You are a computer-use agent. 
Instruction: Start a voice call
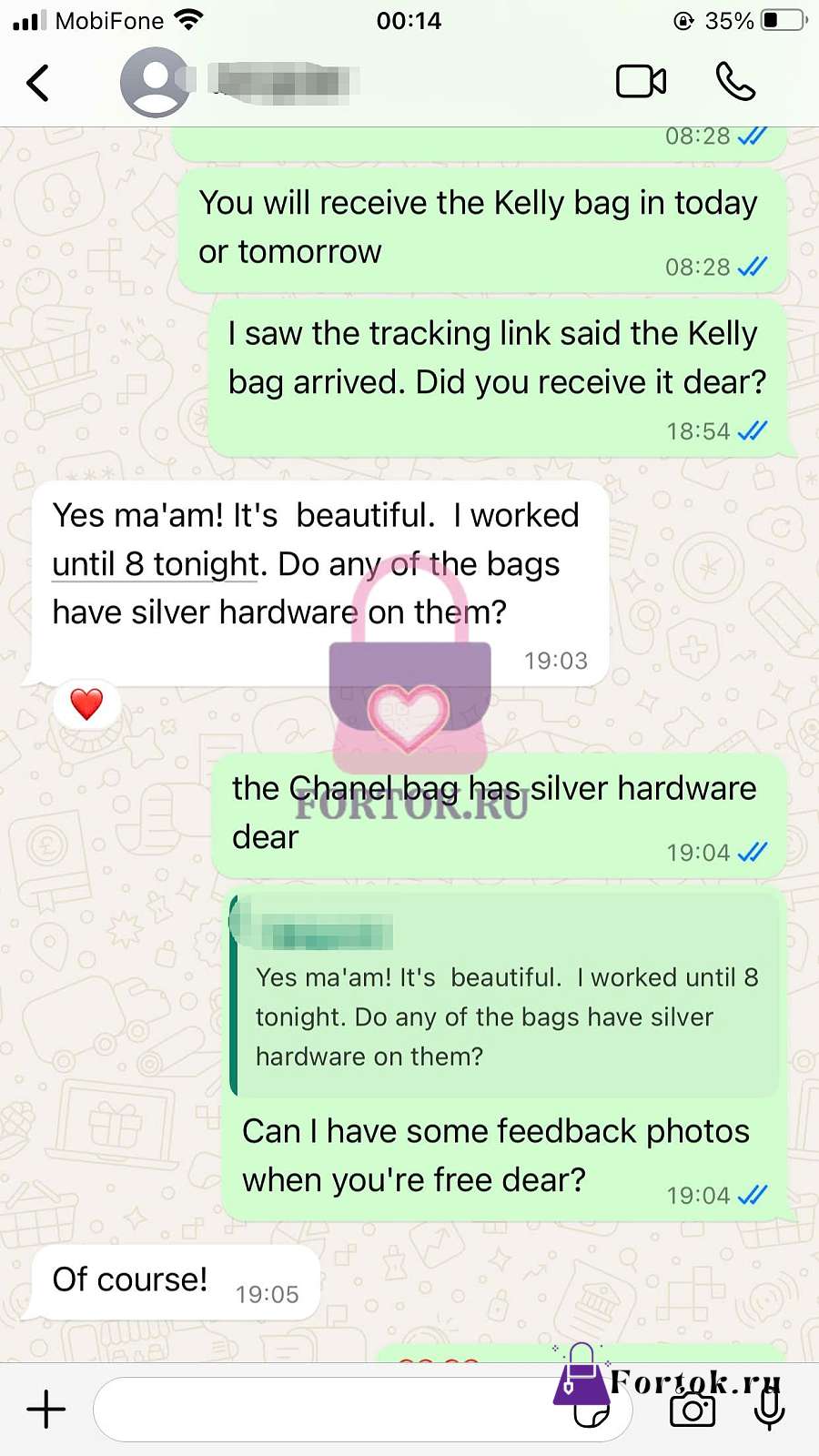click(x=735, y=81)
